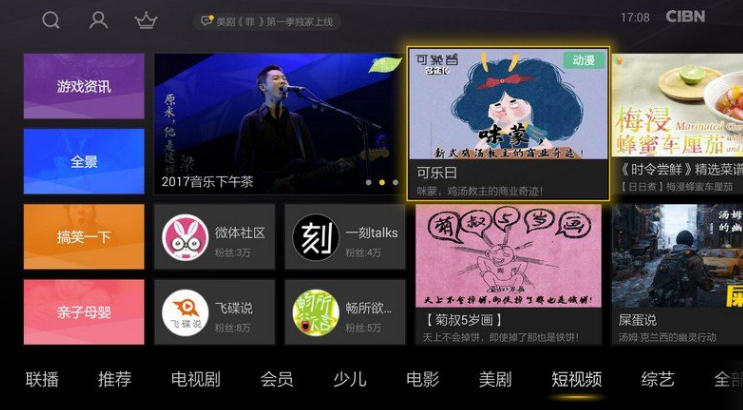Screen dimensions: 743x410
Task: Switch to the 综艺 tab
Action: tap(658, 379)
